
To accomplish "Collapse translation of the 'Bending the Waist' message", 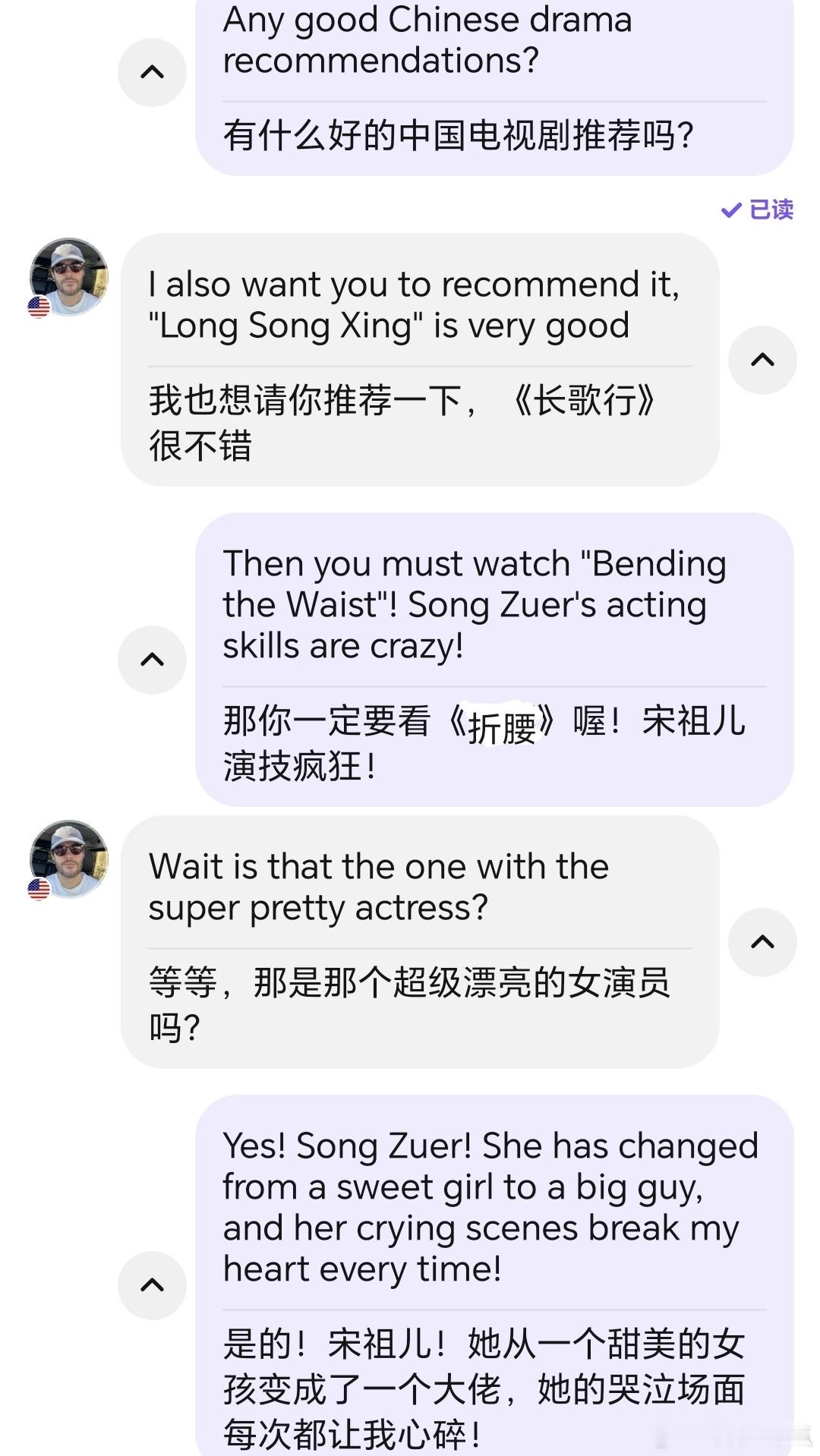I will [152, 660].
